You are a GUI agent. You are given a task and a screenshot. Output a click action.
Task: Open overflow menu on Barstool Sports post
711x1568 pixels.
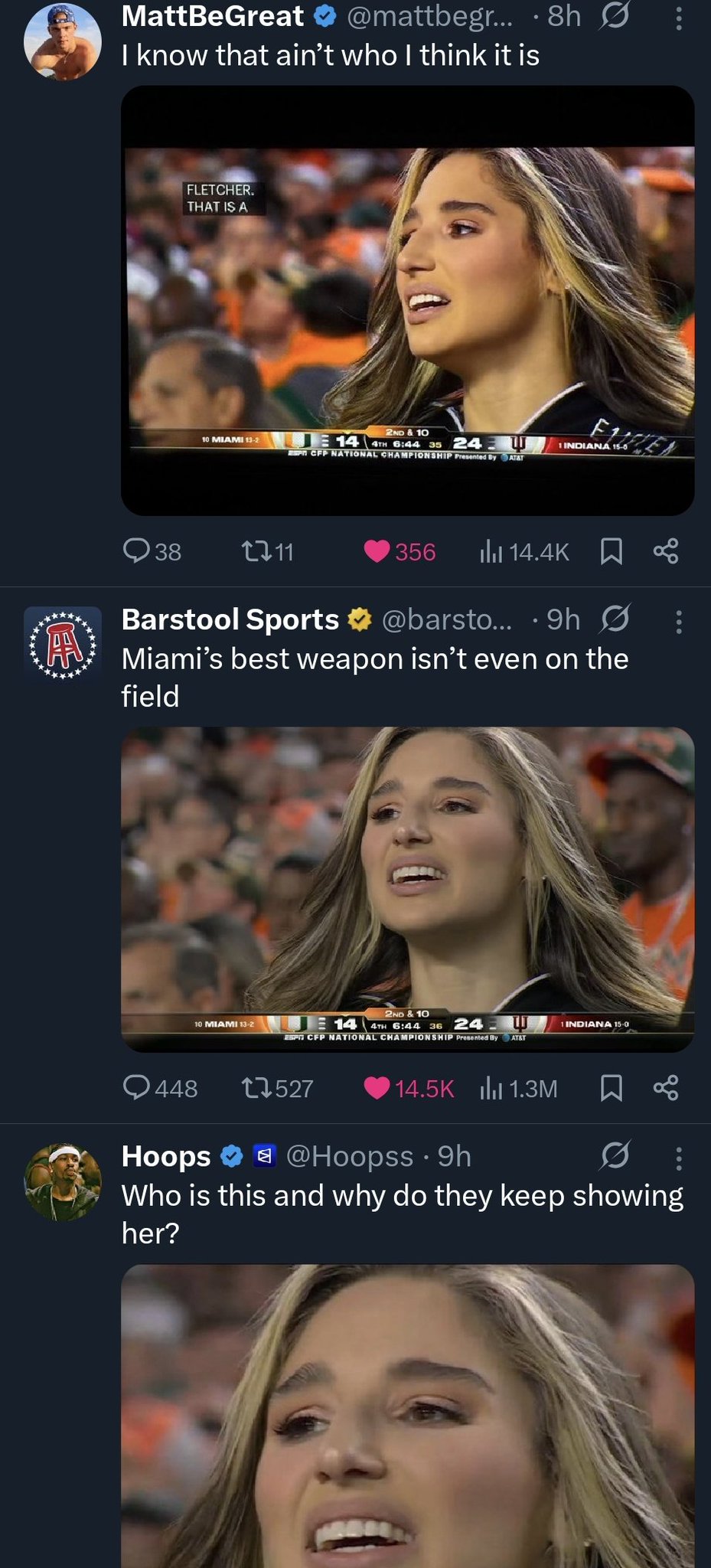coord(678,621)
